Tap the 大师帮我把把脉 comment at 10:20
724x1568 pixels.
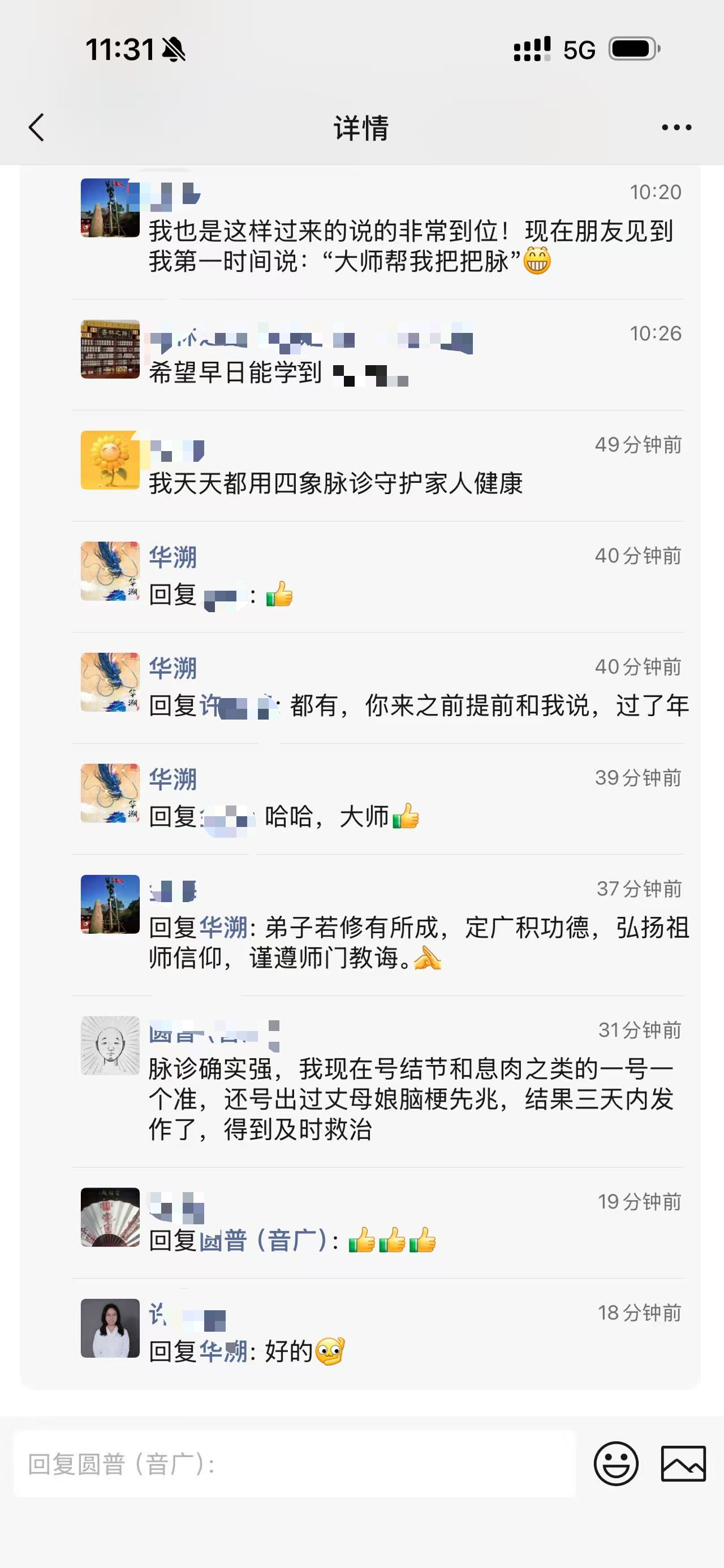coord(410,246)
